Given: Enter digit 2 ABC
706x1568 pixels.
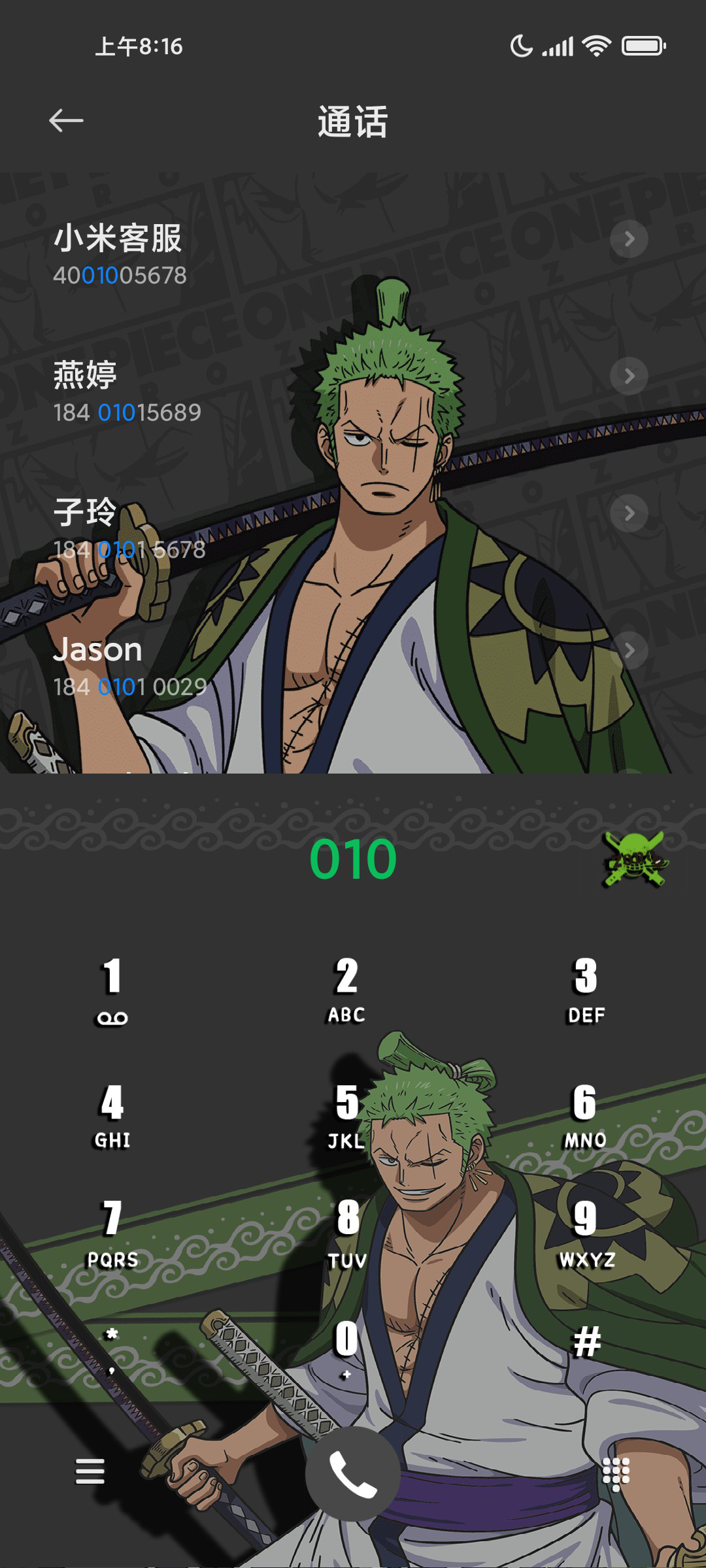Looking at the screenshot, I should coord(346,990).
